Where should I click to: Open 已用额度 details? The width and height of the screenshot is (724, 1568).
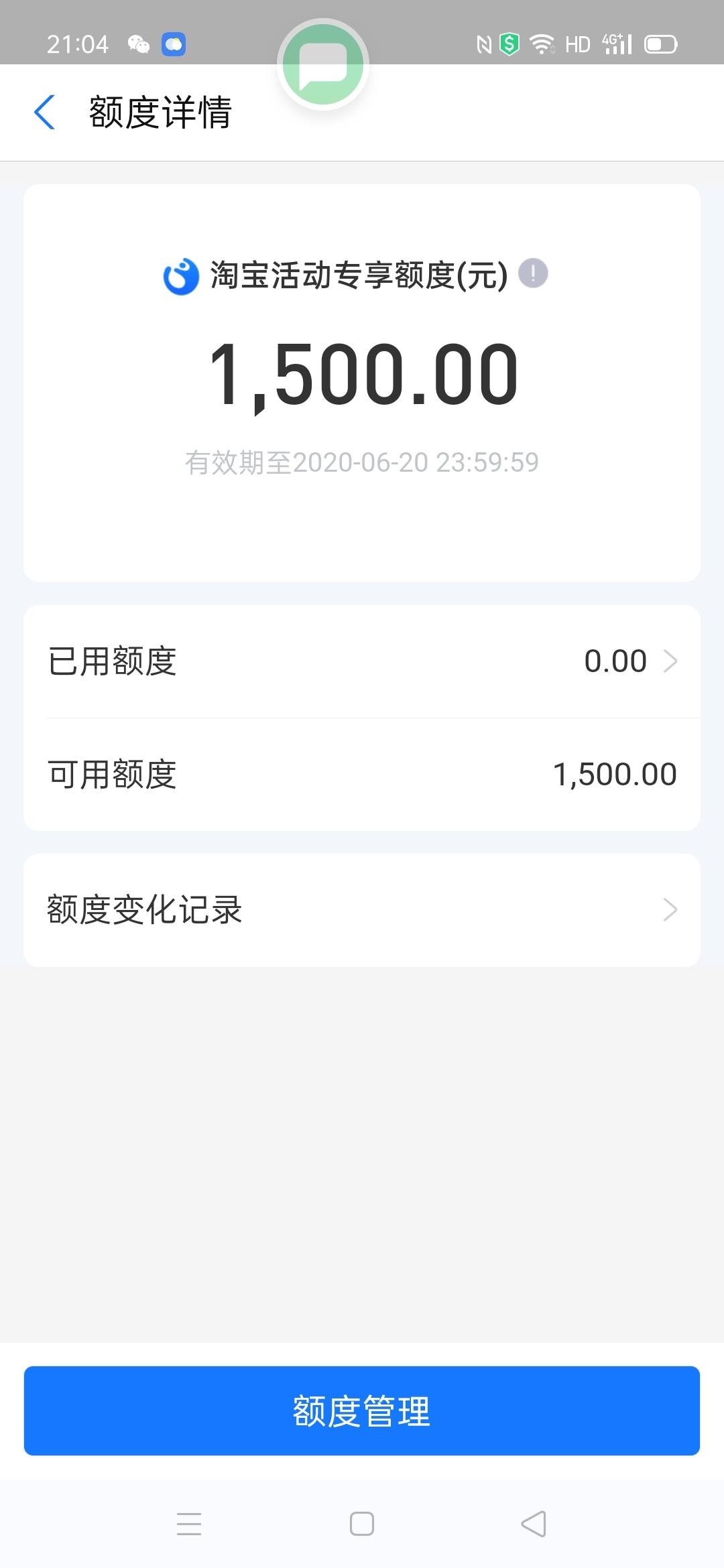pyautogui.click(x=362, y=661)
